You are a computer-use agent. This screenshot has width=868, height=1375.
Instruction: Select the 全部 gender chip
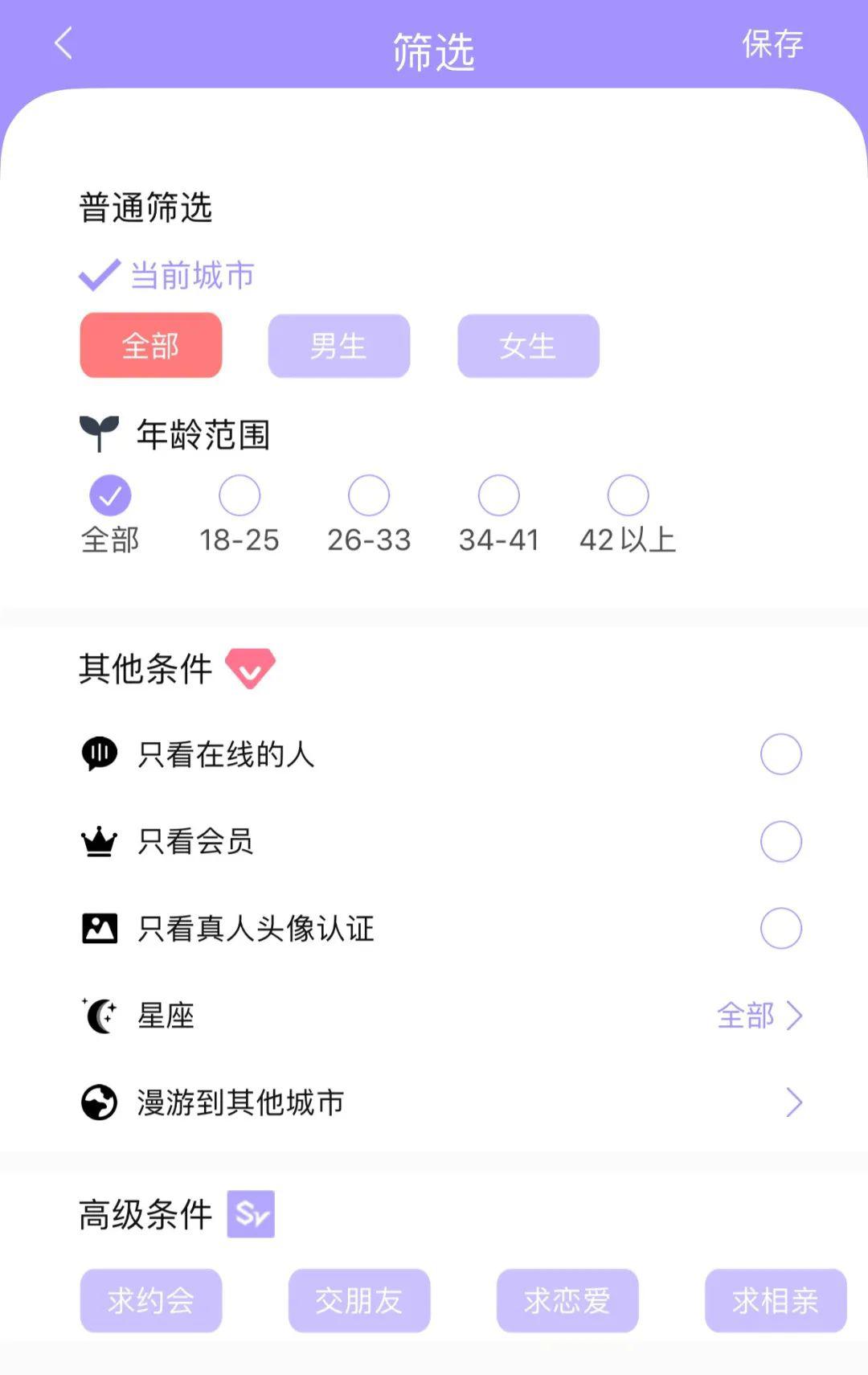point(151,346)
